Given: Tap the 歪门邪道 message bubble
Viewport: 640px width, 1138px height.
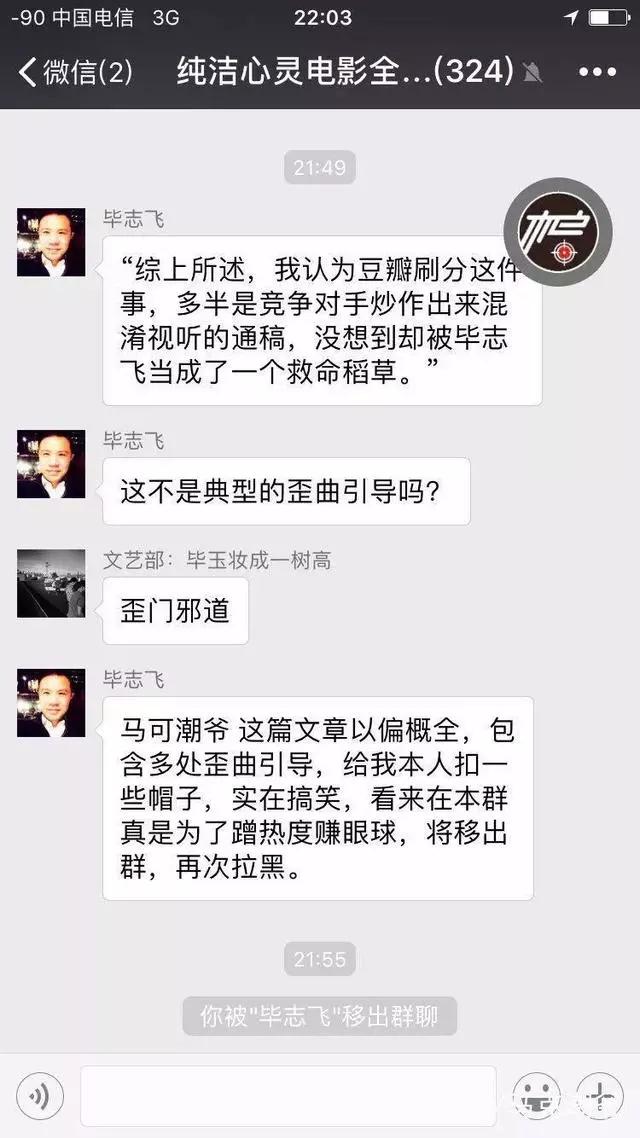Looking at the screenshot, I should click(x=176, y=611).
